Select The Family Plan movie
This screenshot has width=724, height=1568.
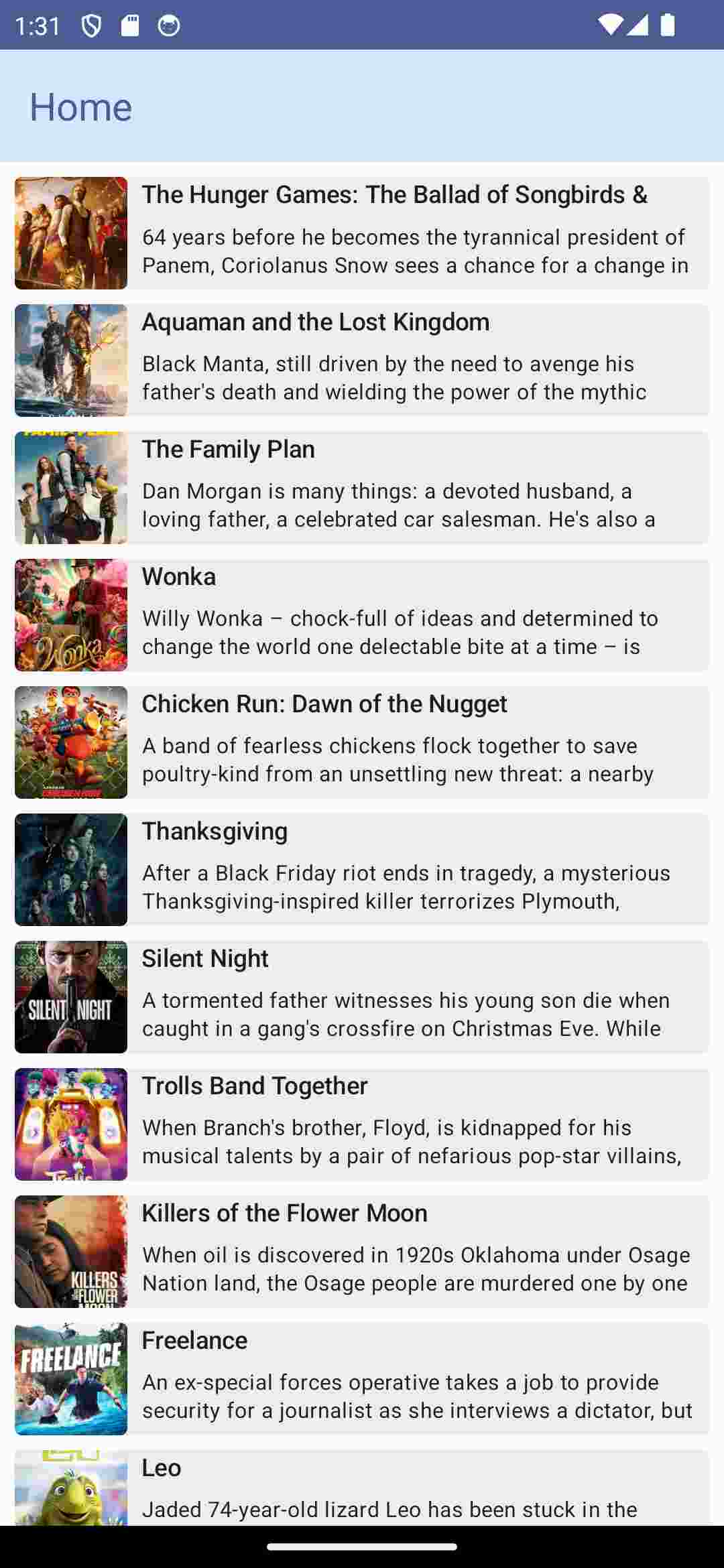click(x=362, y=488)
